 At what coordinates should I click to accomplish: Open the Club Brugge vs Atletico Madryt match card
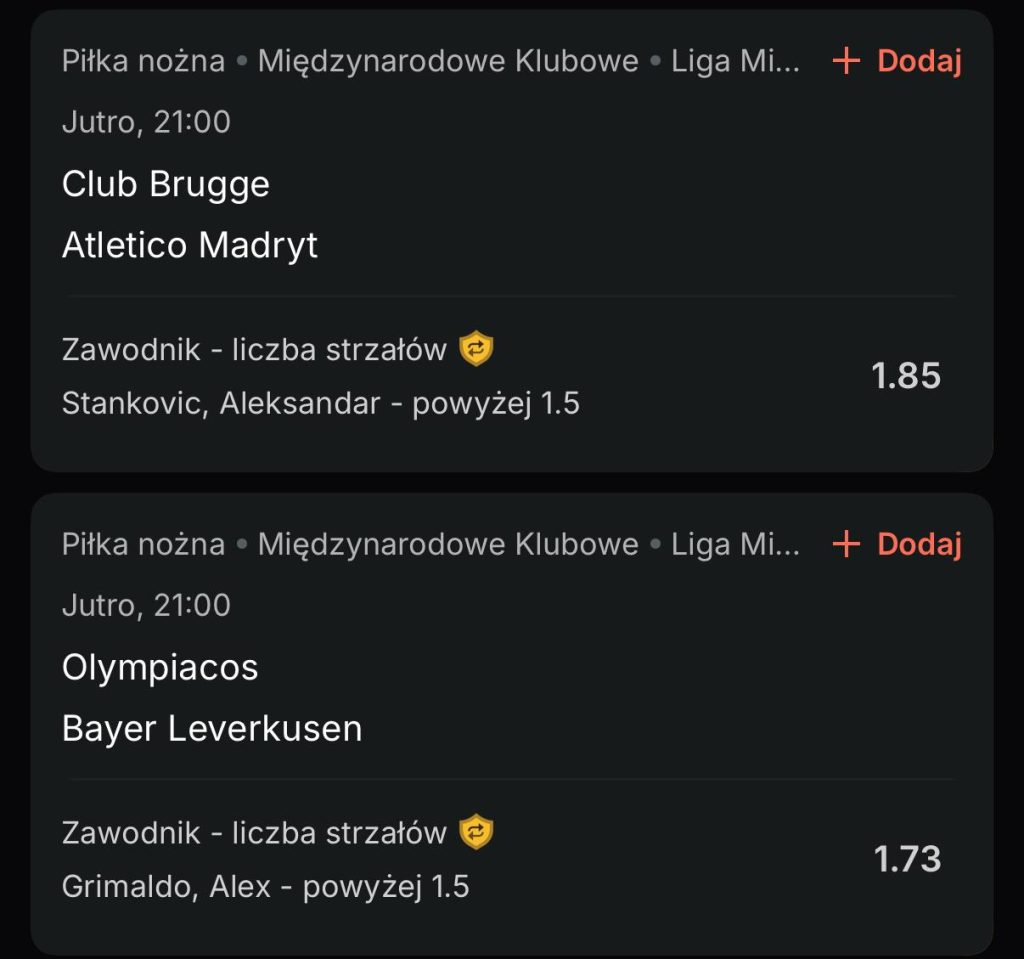coord(190,215)
